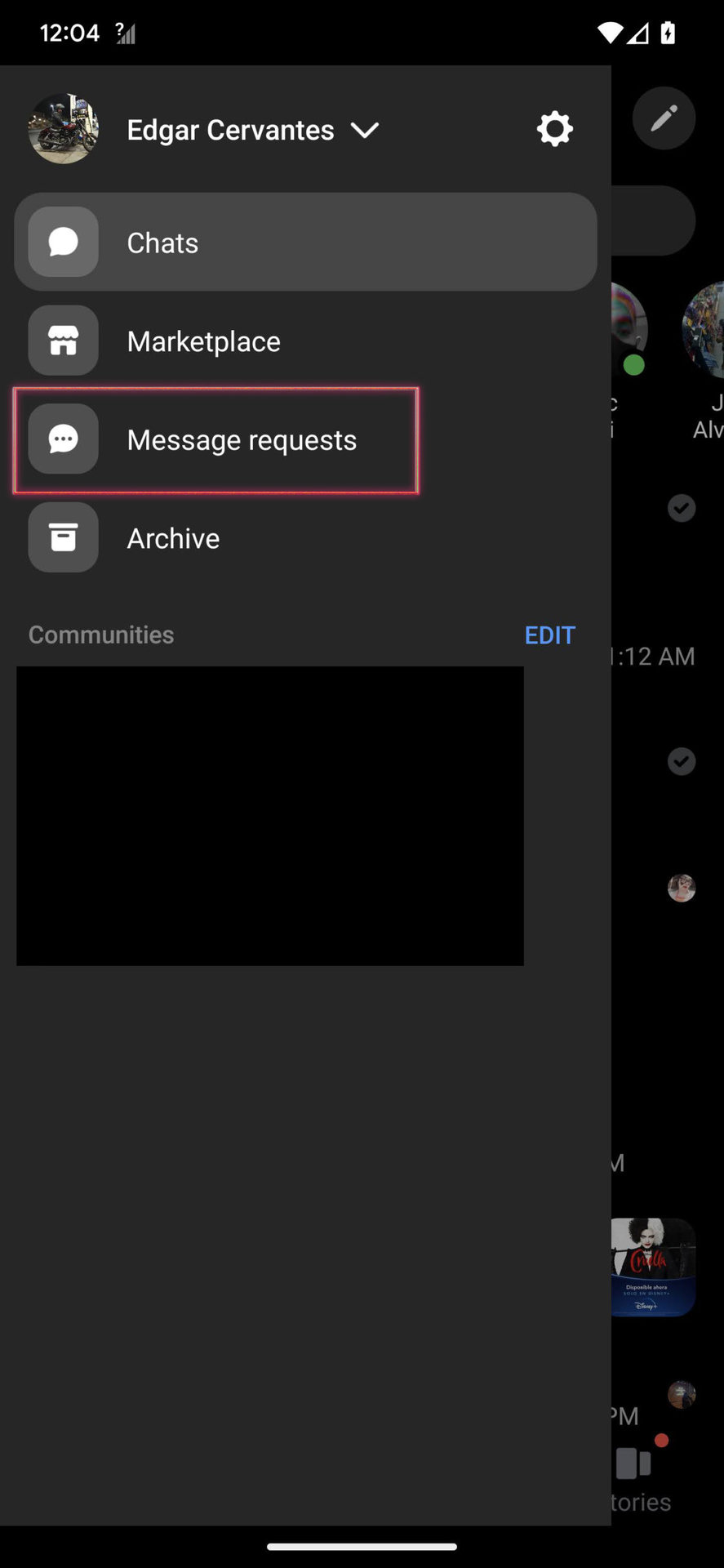Open the Archive folder
Screen dimensions: 724x1568
173,538
